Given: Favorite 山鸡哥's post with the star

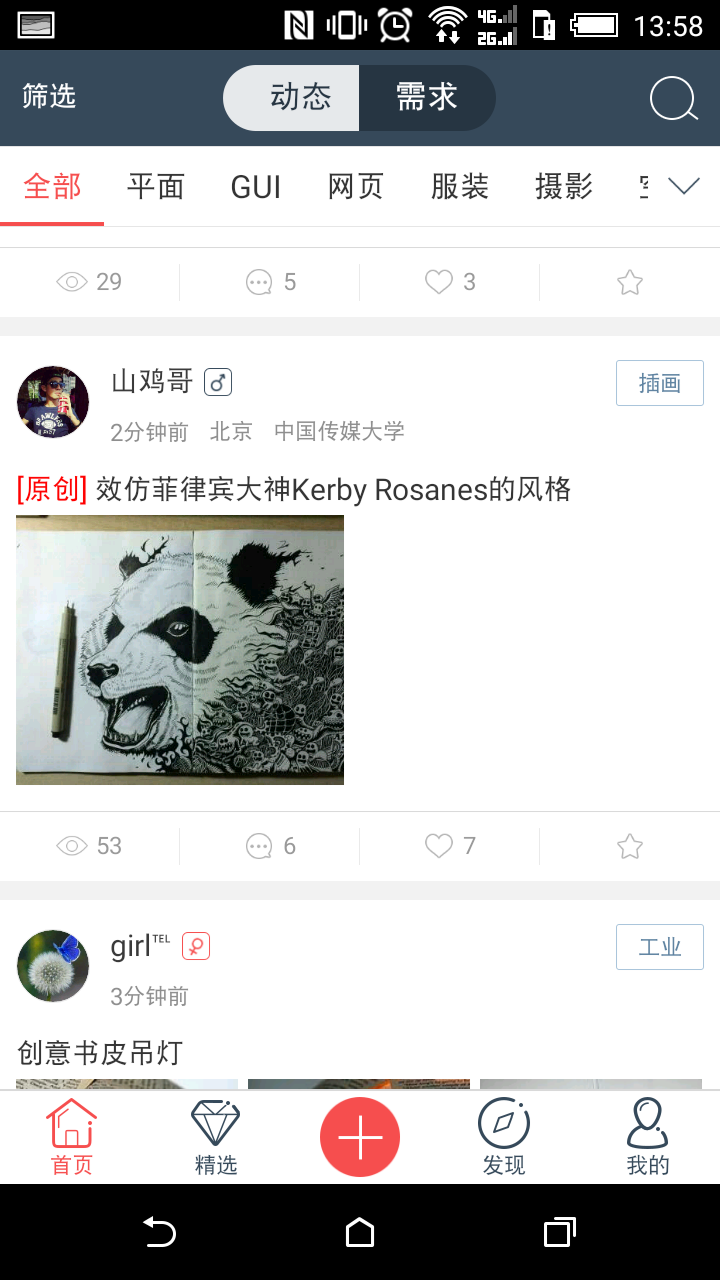Looking at the screenshot, I should 629,846.
